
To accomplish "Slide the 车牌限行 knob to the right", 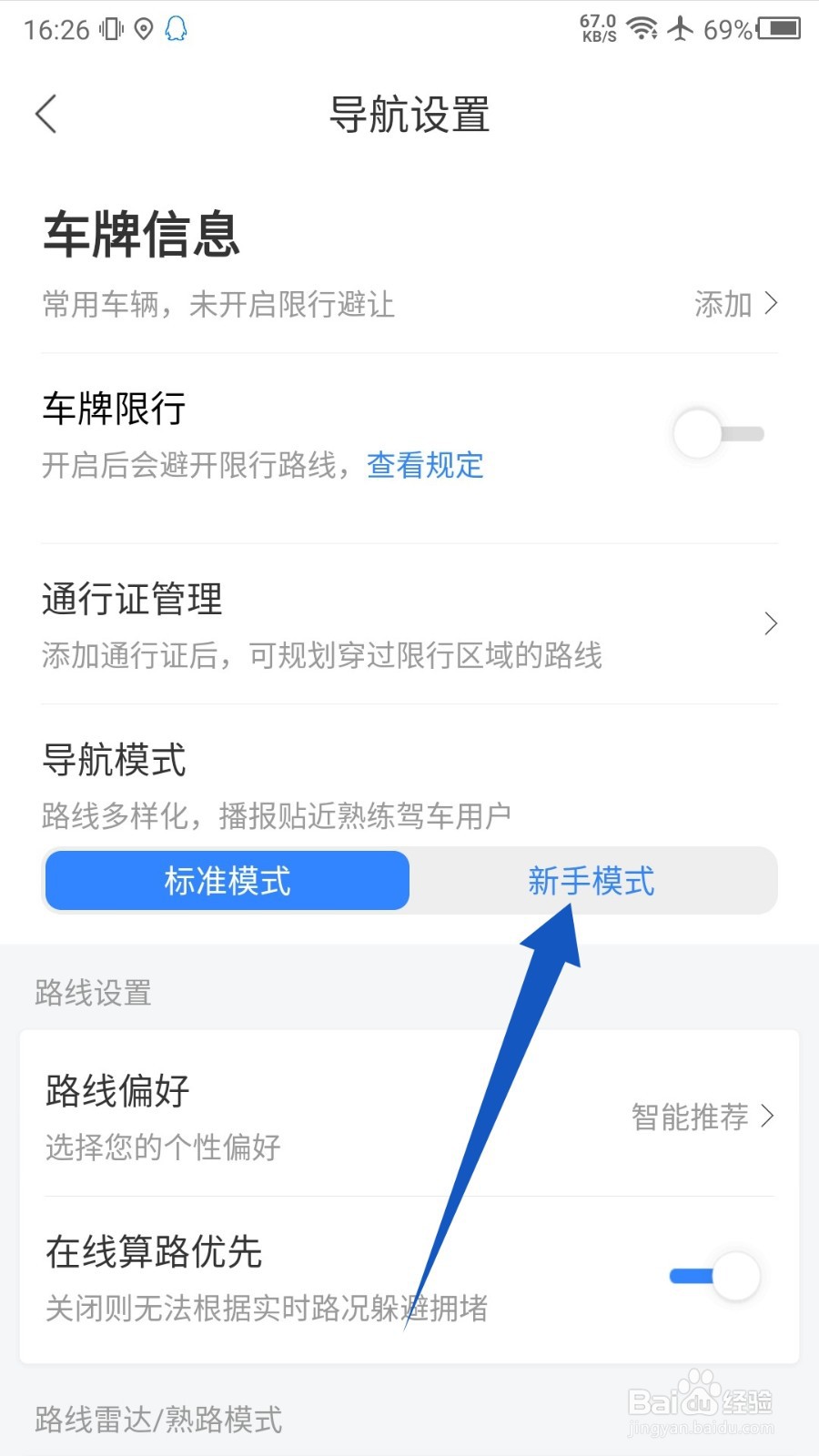I will (697, 434).
